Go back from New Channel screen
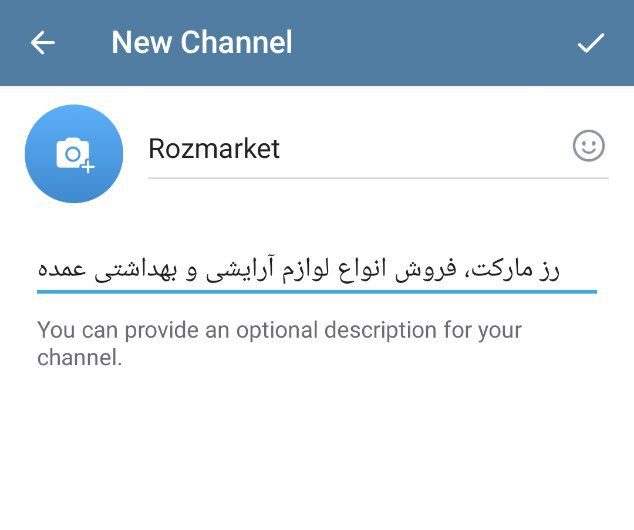The image size is (634, 530). tap(43, 43)
